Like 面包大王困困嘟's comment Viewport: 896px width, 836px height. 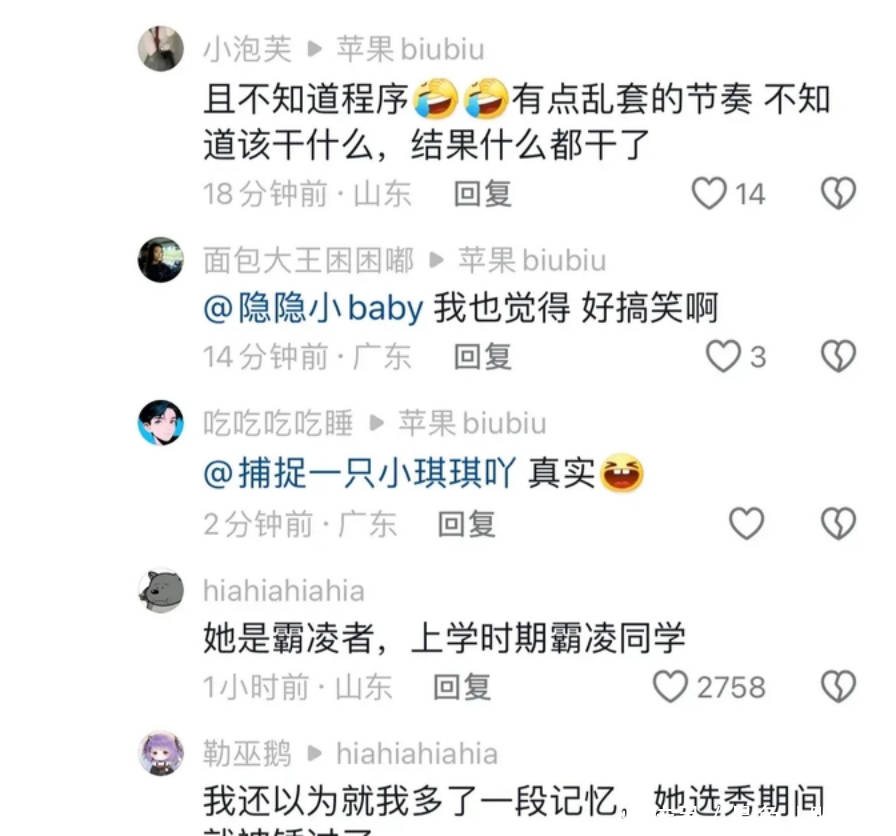pos(723,356)
